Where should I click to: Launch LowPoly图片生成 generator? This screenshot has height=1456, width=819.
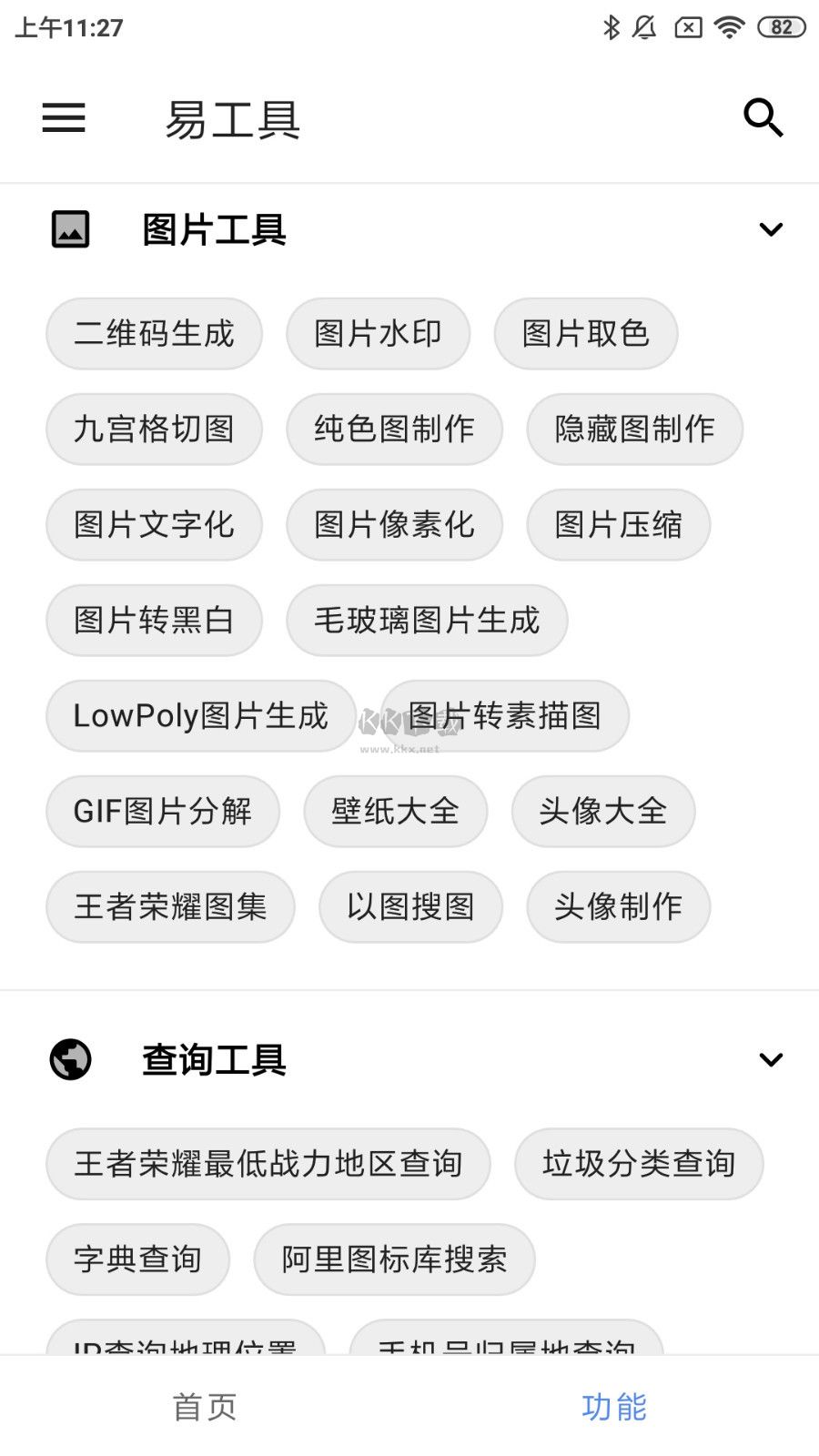click(x=200, y=716)
